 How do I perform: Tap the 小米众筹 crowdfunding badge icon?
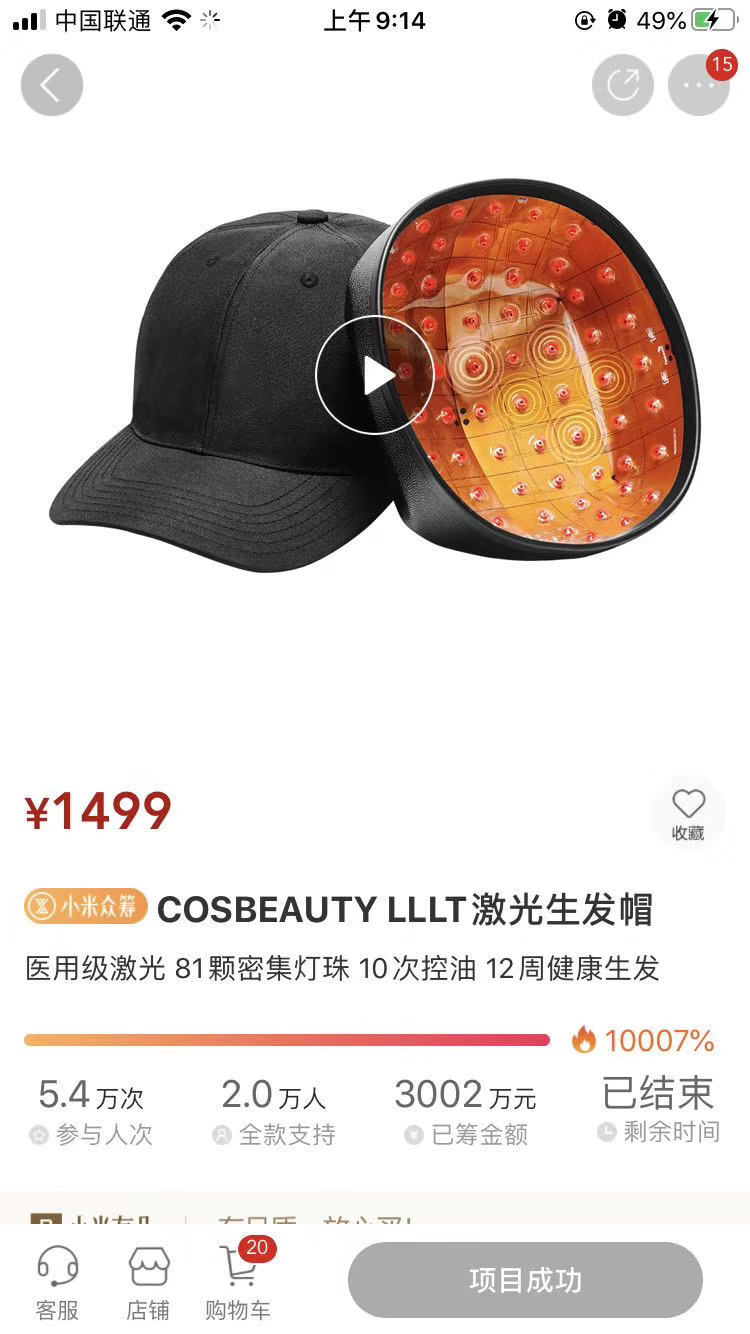[x=84, y=908]
